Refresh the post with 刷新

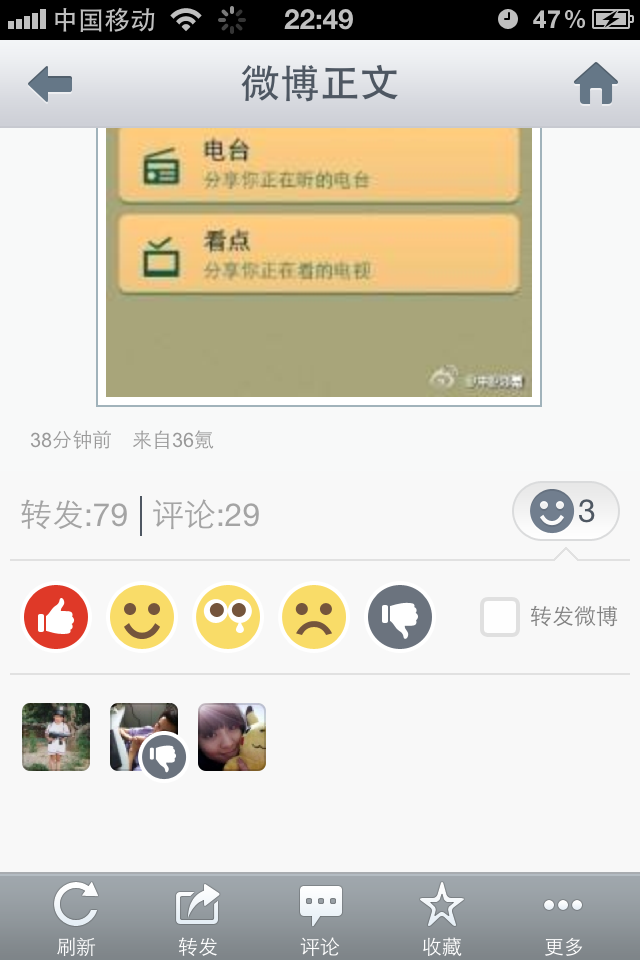tap(76, 918)
